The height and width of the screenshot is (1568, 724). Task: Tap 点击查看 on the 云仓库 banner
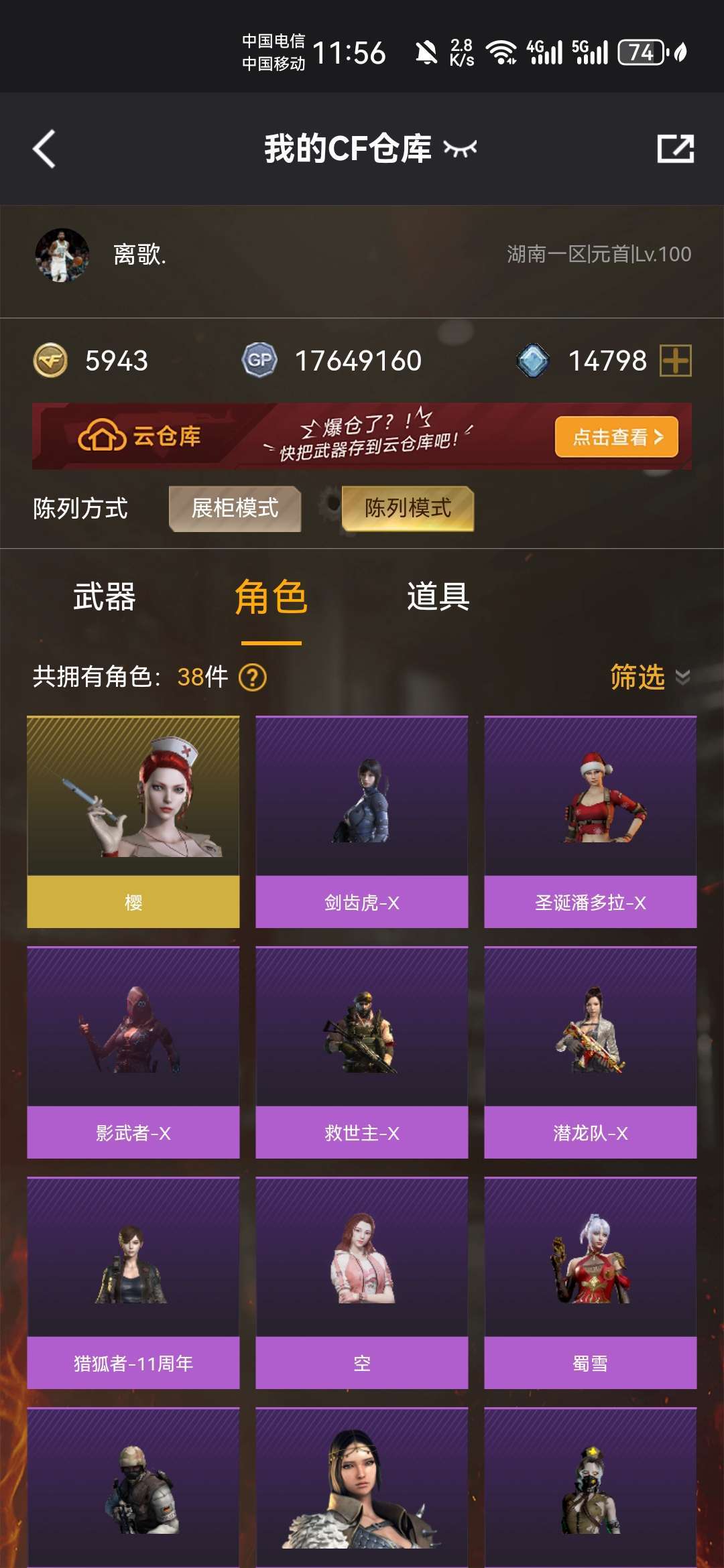pyautogui.click(x=616, y=437)
